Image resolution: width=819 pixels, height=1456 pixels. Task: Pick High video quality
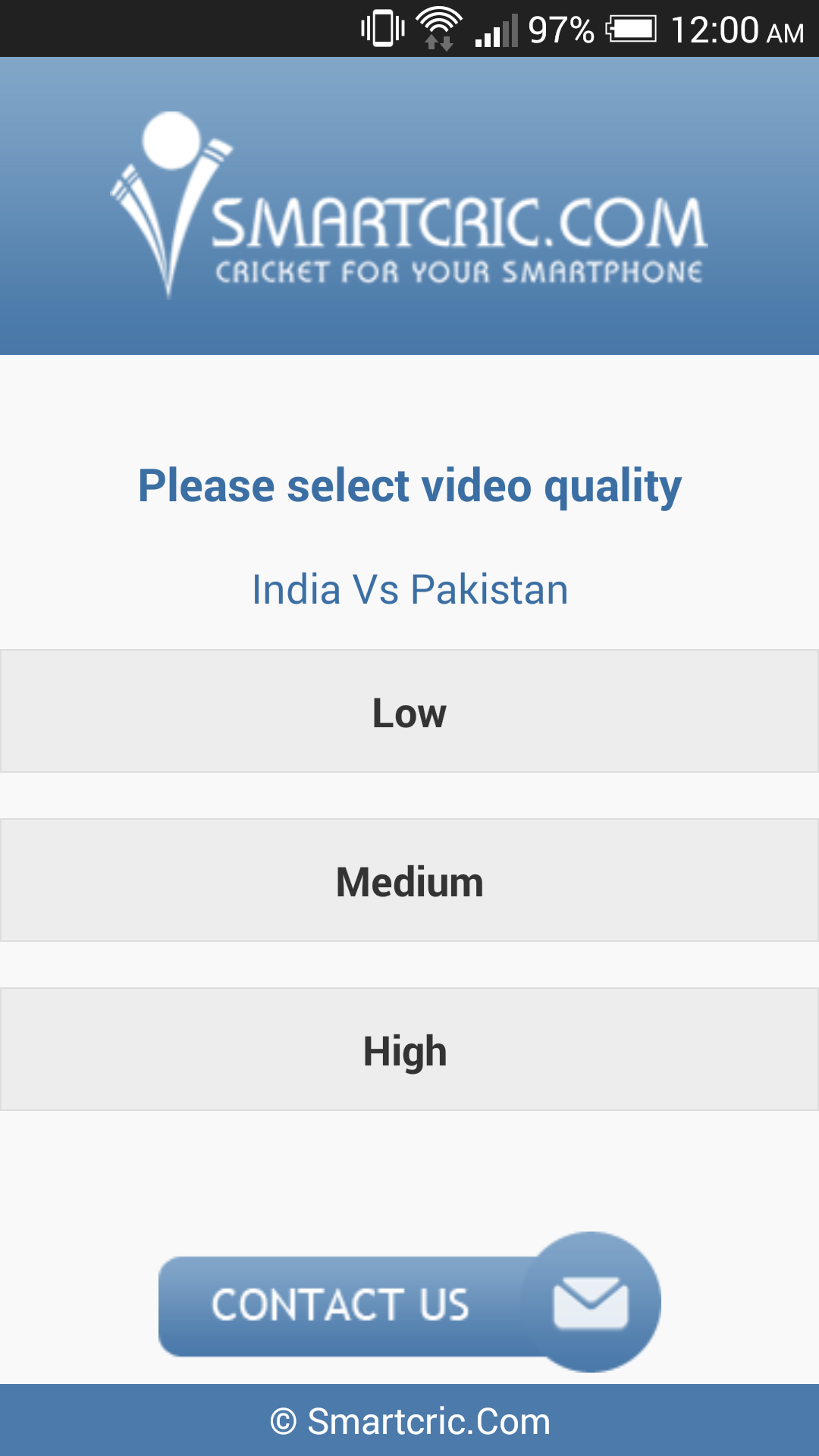[409, 1050]
